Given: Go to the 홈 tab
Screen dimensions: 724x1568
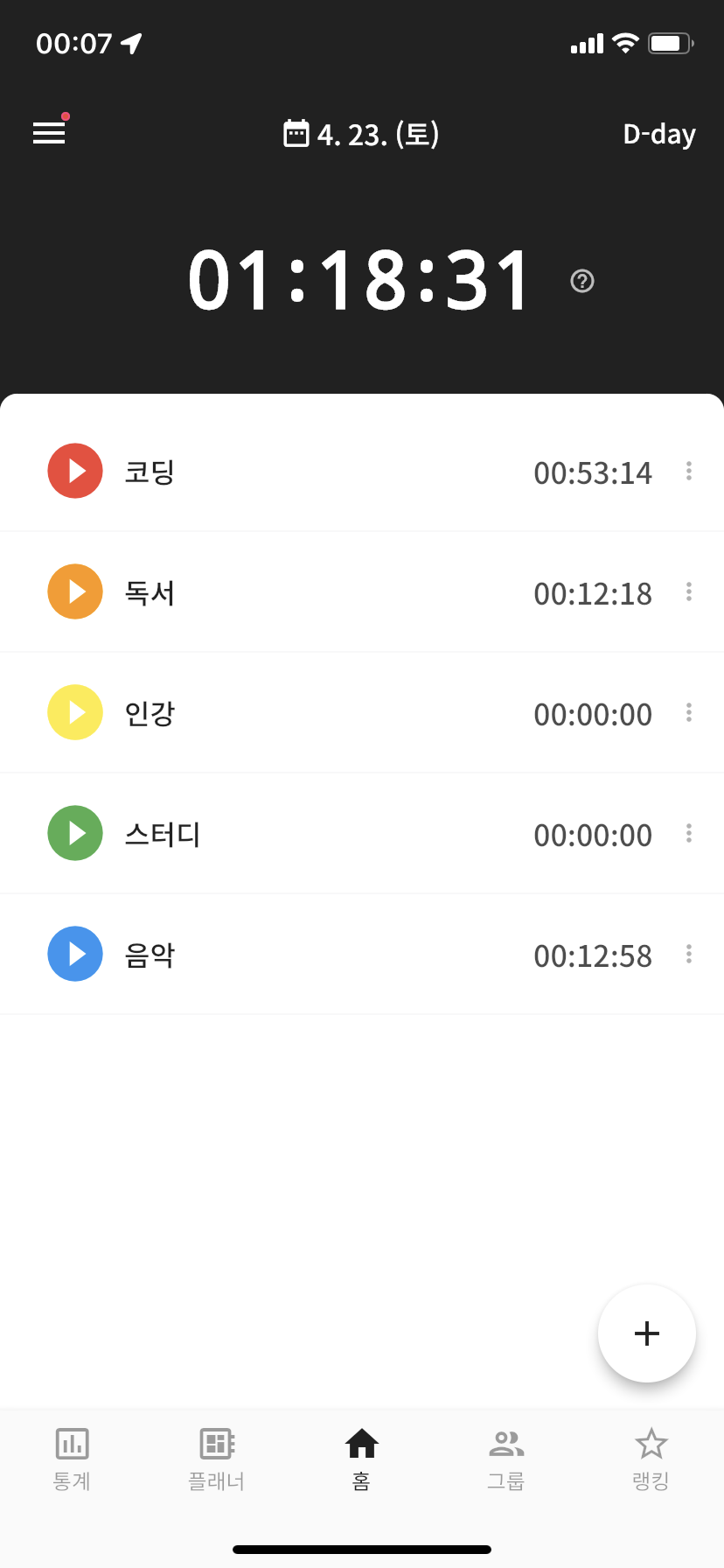Looking at the screenshot, I should [x=362, y=1459].
